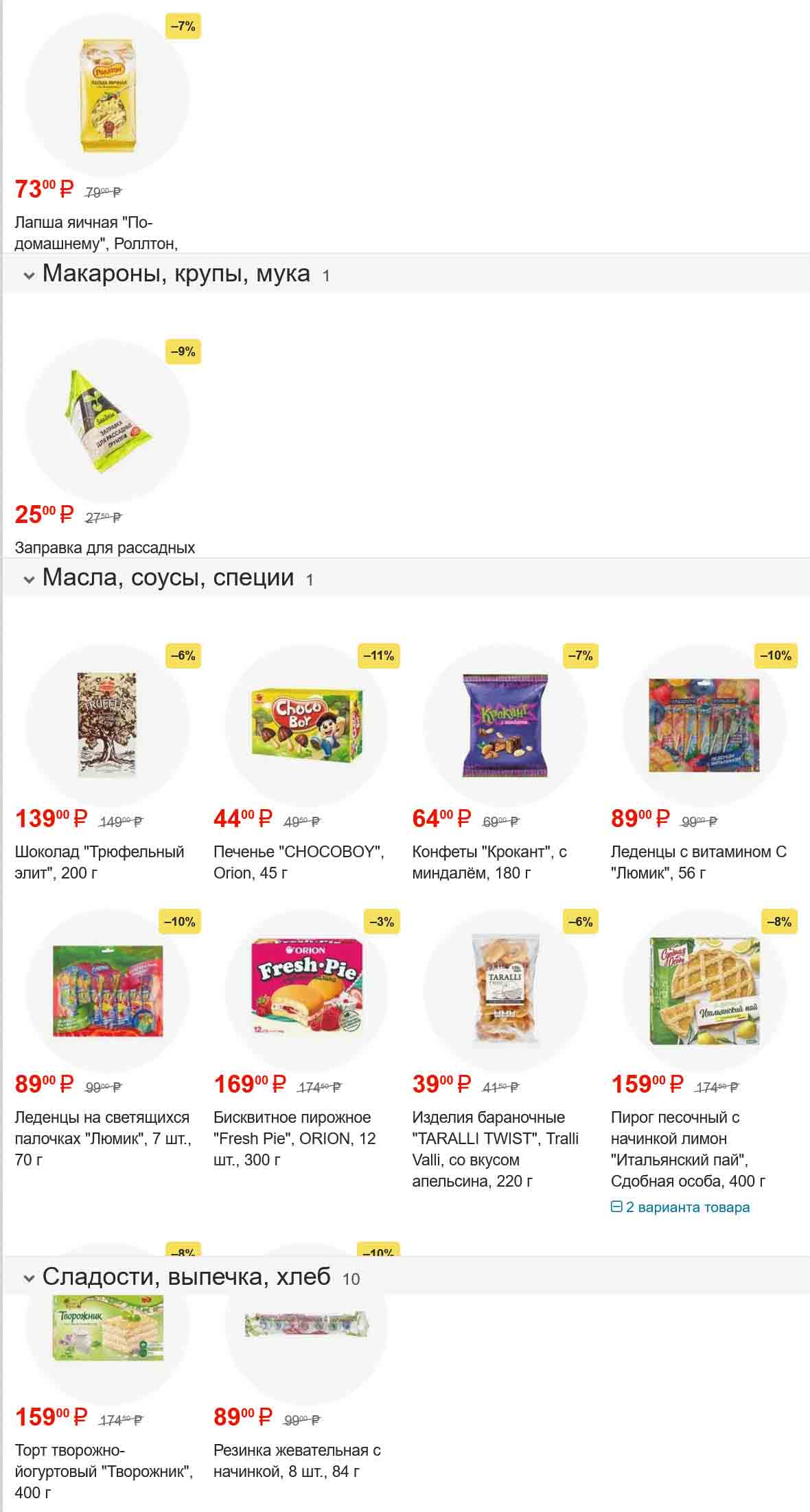
Task: Collapse the Масла, соусы, специи section
Action: pyautogui.click(x=29, y=580)
